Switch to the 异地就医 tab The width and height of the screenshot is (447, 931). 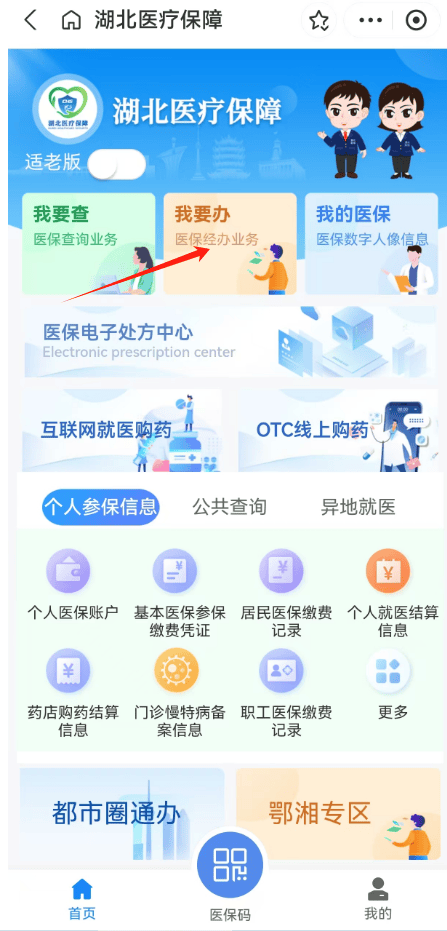click(x=358, y=507)
